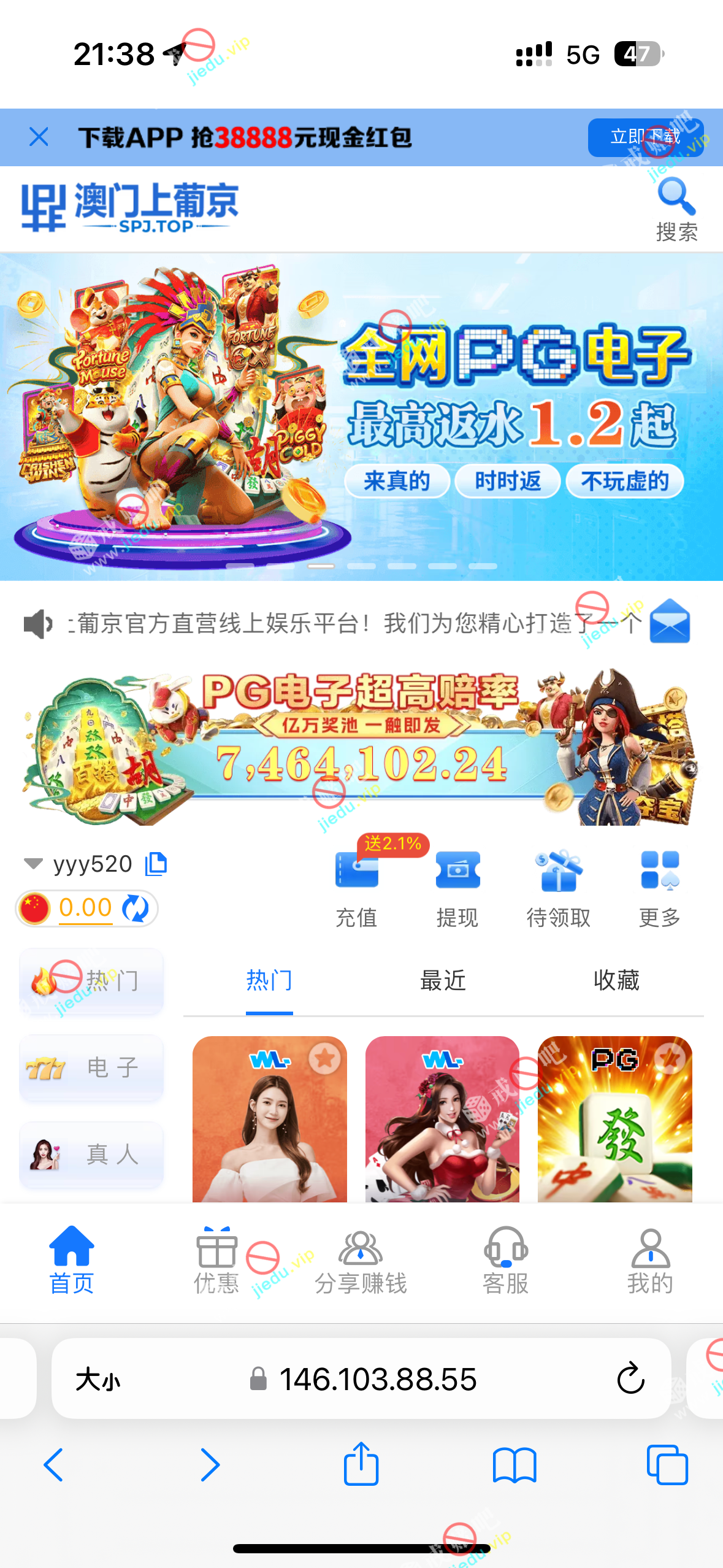This screenshot has height=1568, width=723.
Task: Select the 真人 game category
Action: [92, 1155]
